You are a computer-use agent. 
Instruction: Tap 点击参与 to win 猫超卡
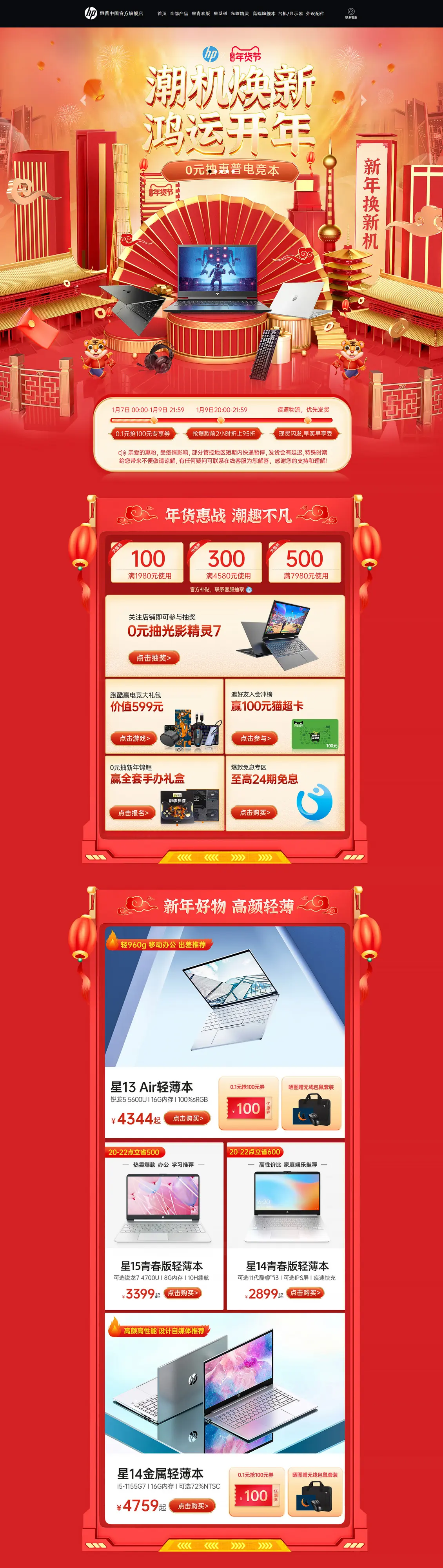[x=255, y=738]
